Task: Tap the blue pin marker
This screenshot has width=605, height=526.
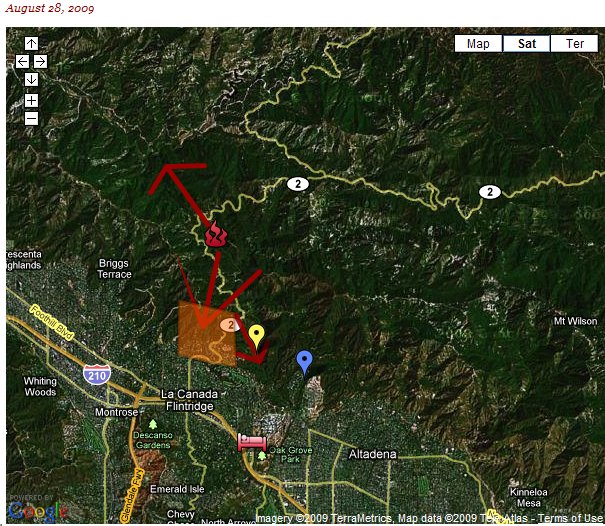Action: coord(305,361)
